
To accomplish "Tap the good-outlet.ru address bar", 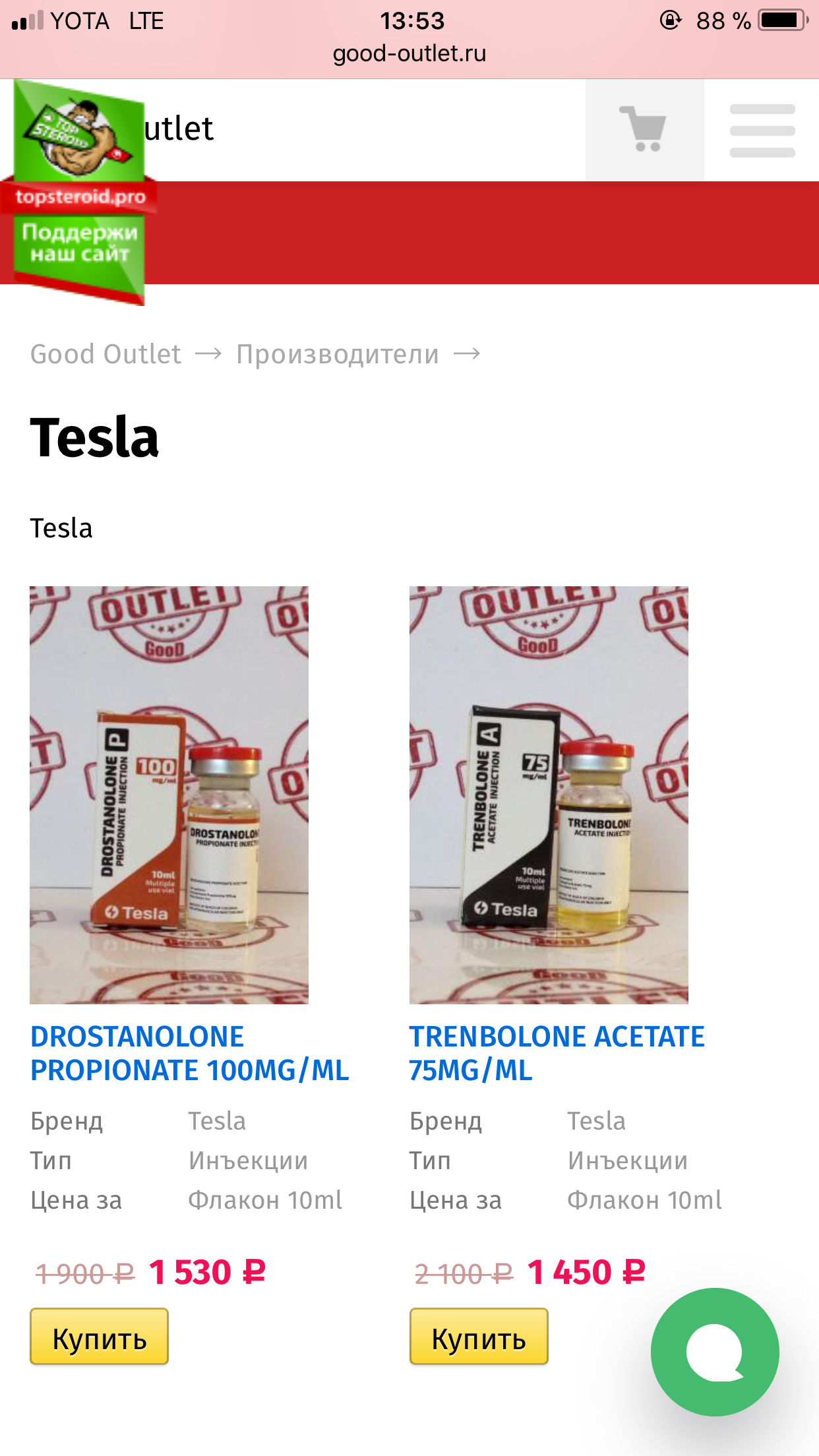I will [409, 53].
